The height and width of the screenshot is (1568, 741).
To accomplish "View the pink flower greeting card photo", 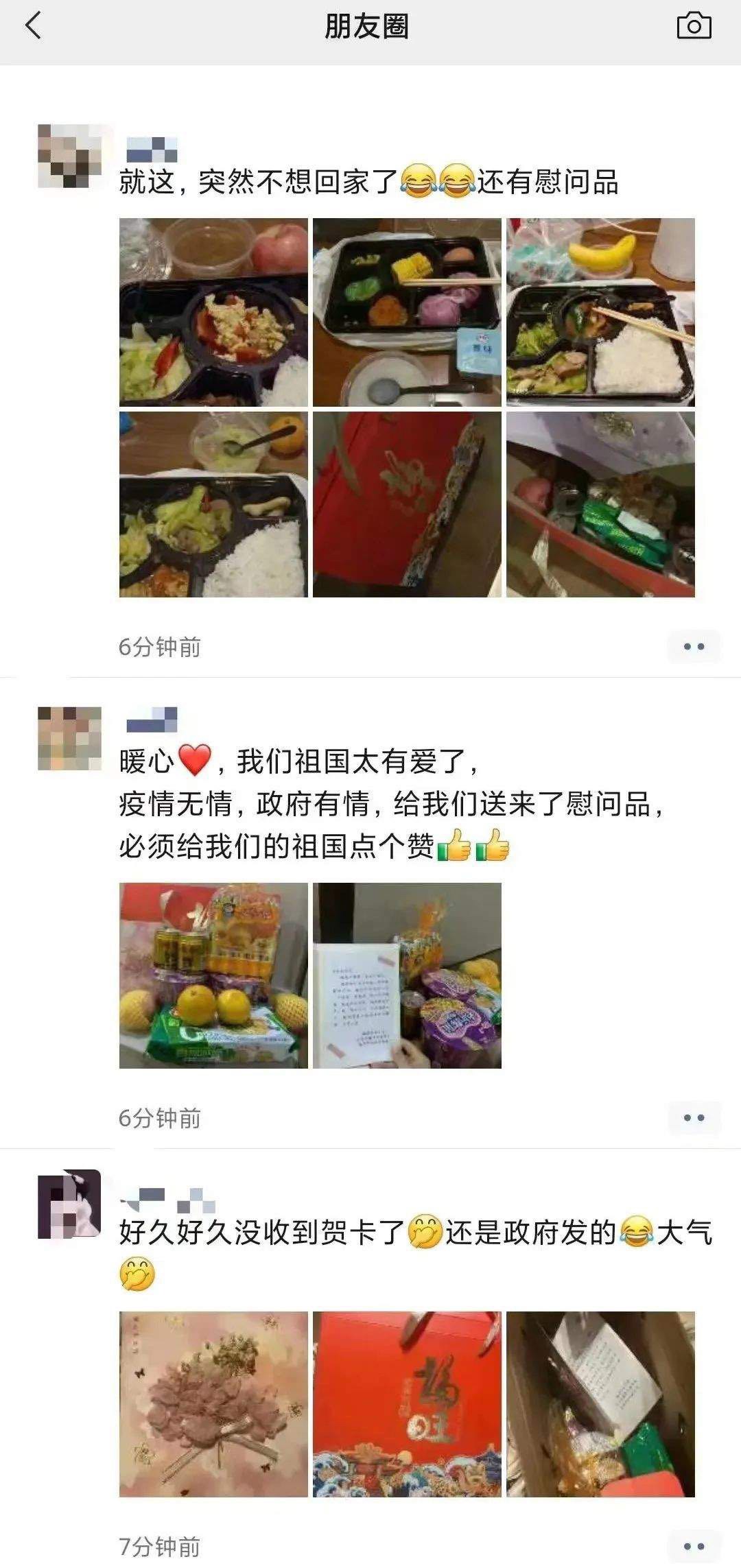I will tap(213, 1404).
